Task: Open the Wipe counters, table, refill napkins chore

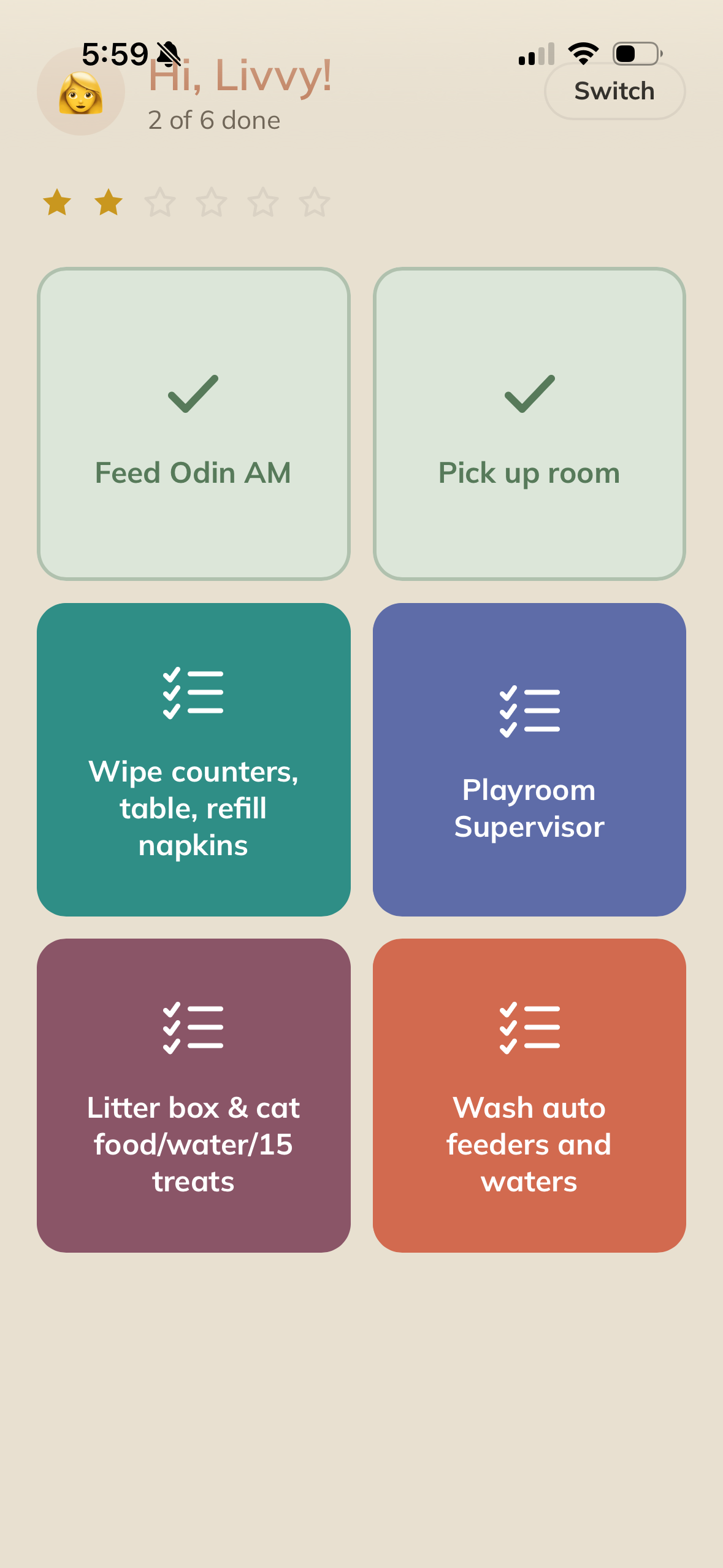Action: click(194, 759)
